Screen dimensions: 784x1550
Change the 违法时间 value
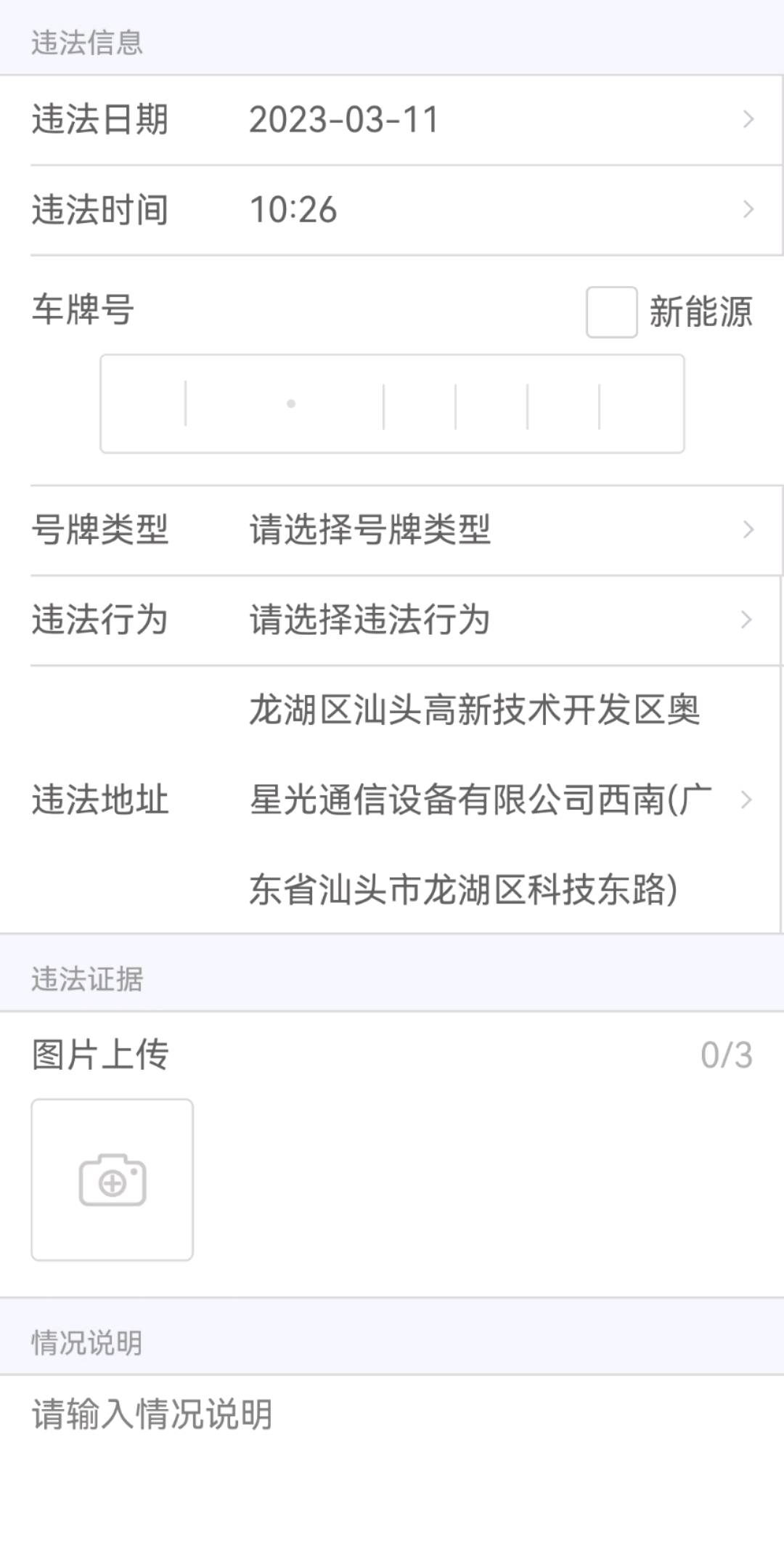point(392,210)
